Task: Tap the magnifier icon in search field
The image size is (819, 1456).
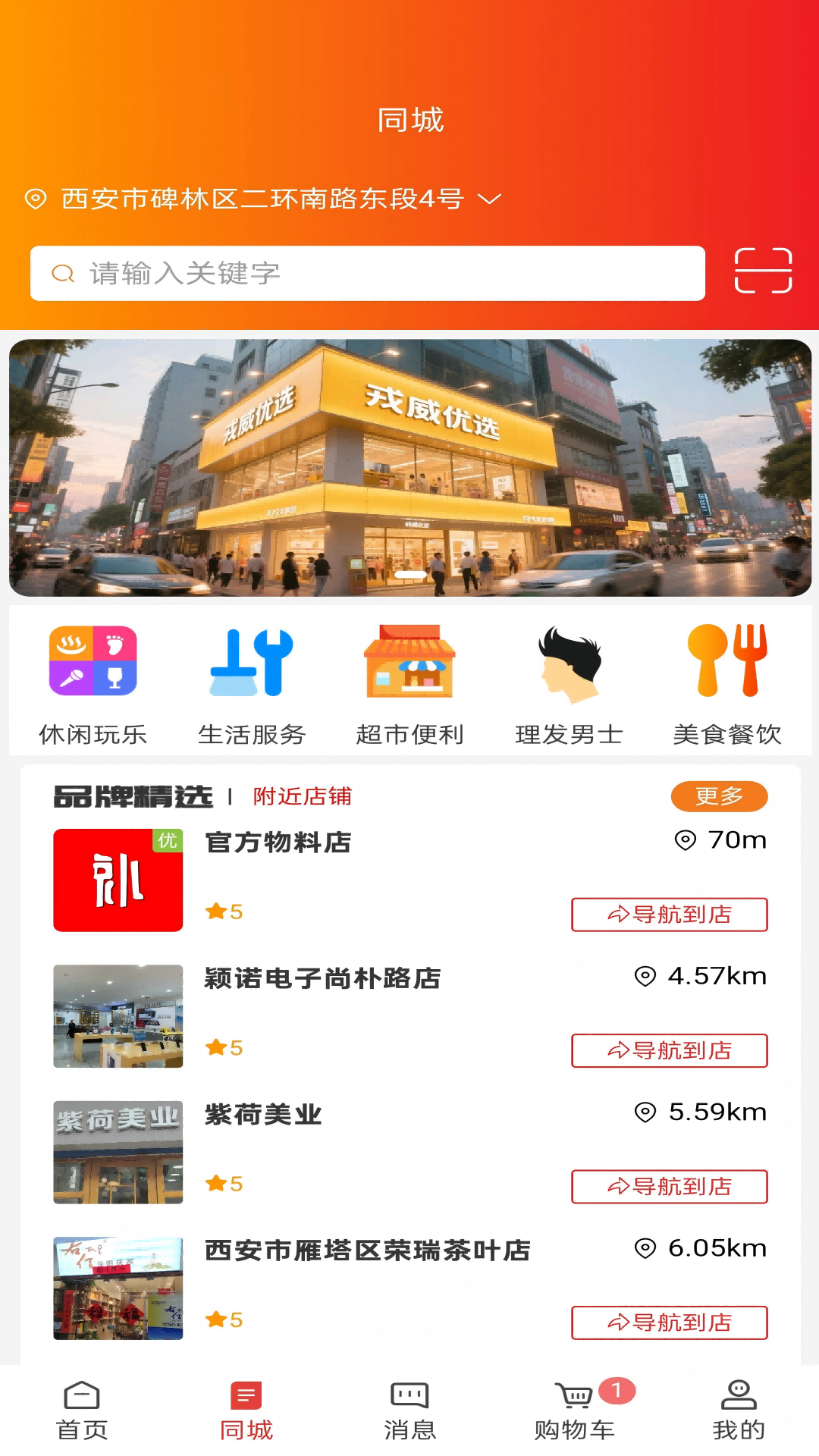Action: pos(62,274)
